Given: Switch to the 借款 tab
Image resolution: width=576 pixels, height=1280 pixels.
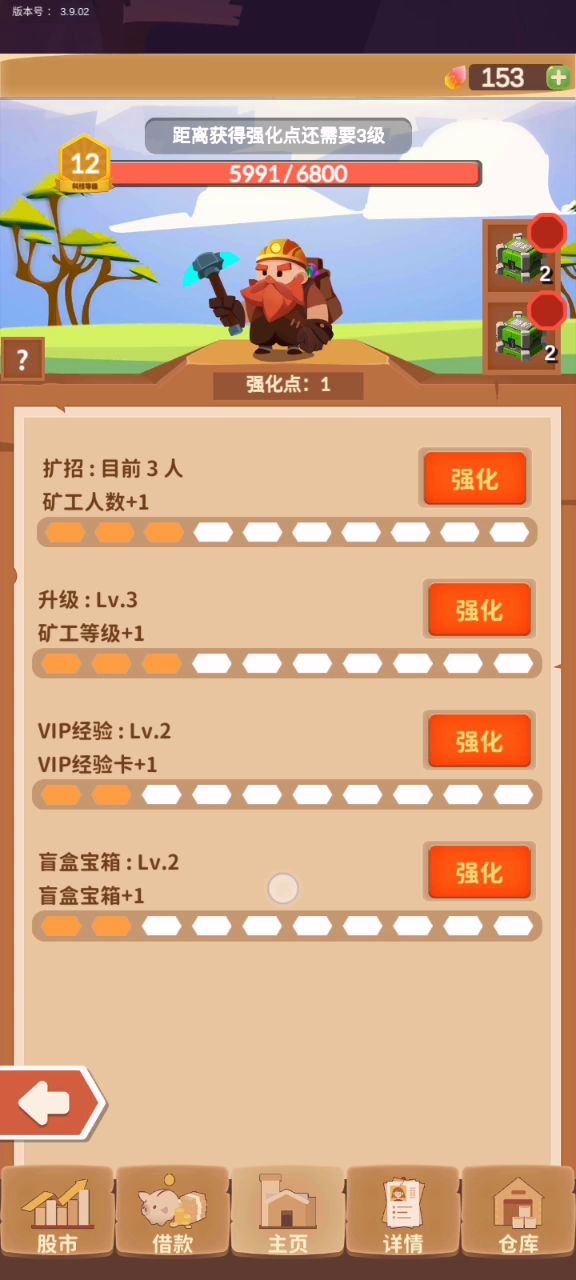Looking at the screenshot, I should [x=172, y=1211].
